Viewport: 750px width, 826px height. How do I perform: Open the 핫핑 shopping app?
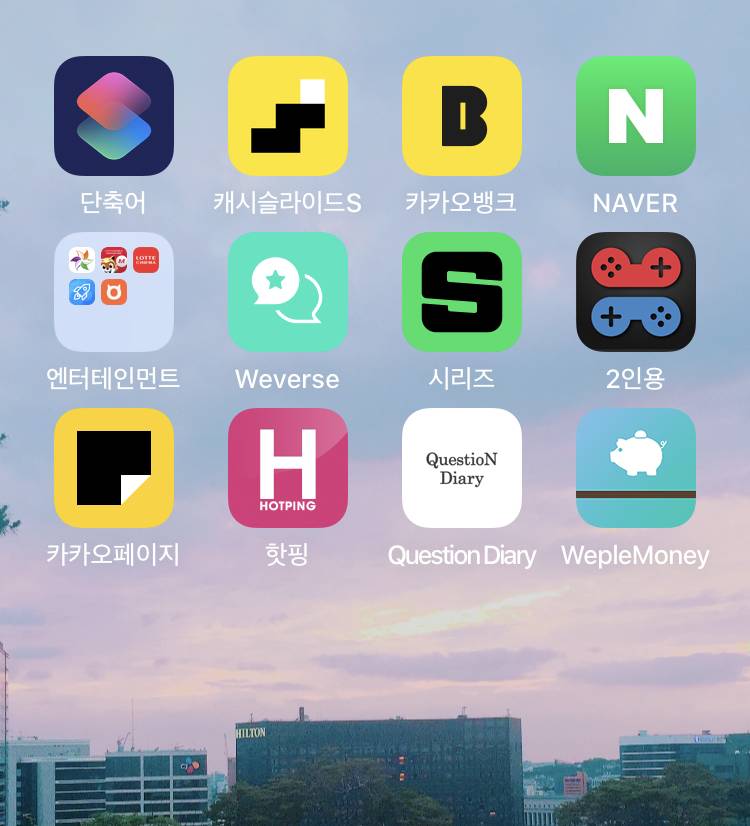[x=288, y=468]
